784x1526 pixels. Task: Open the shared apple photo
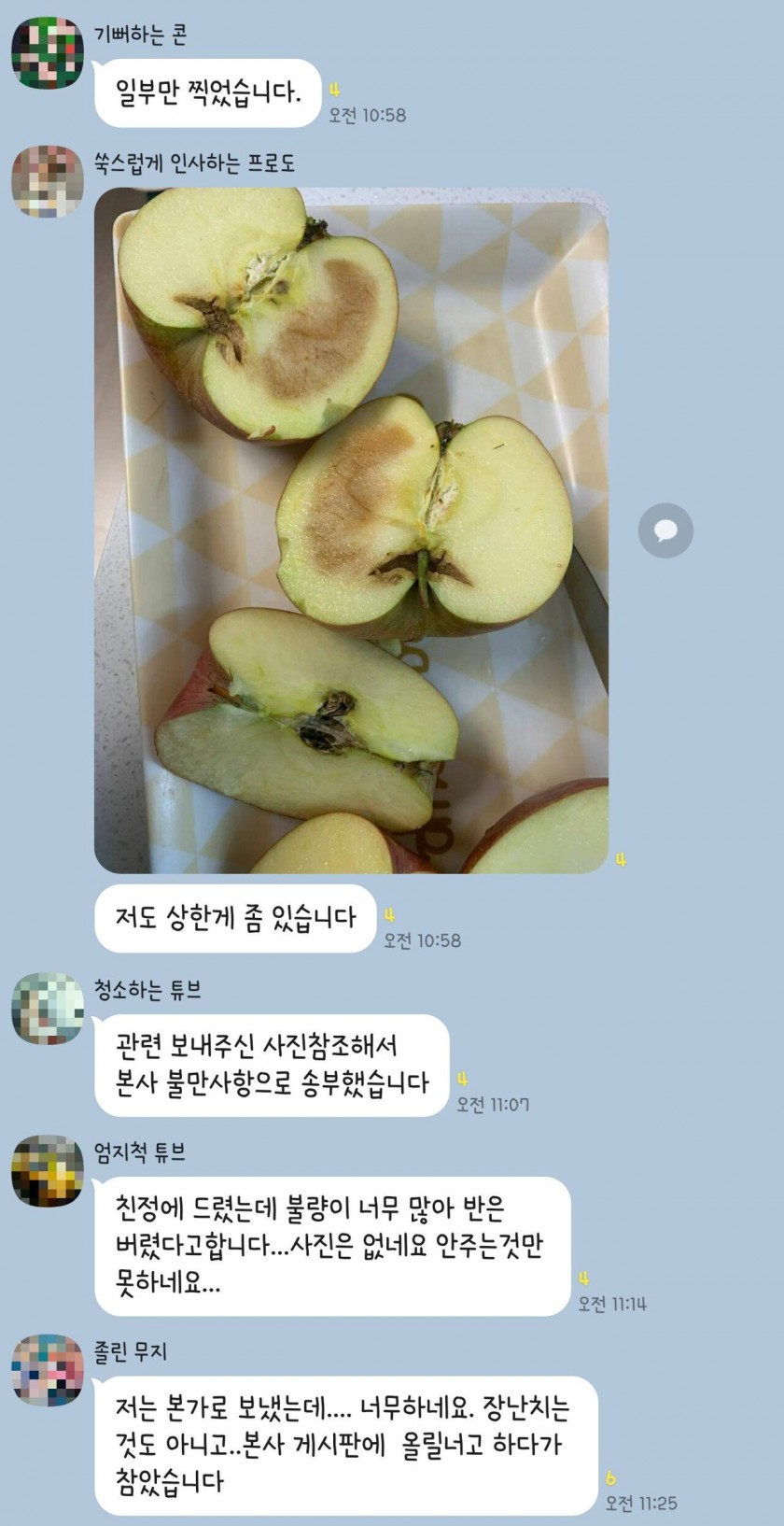tap(351, 530)
